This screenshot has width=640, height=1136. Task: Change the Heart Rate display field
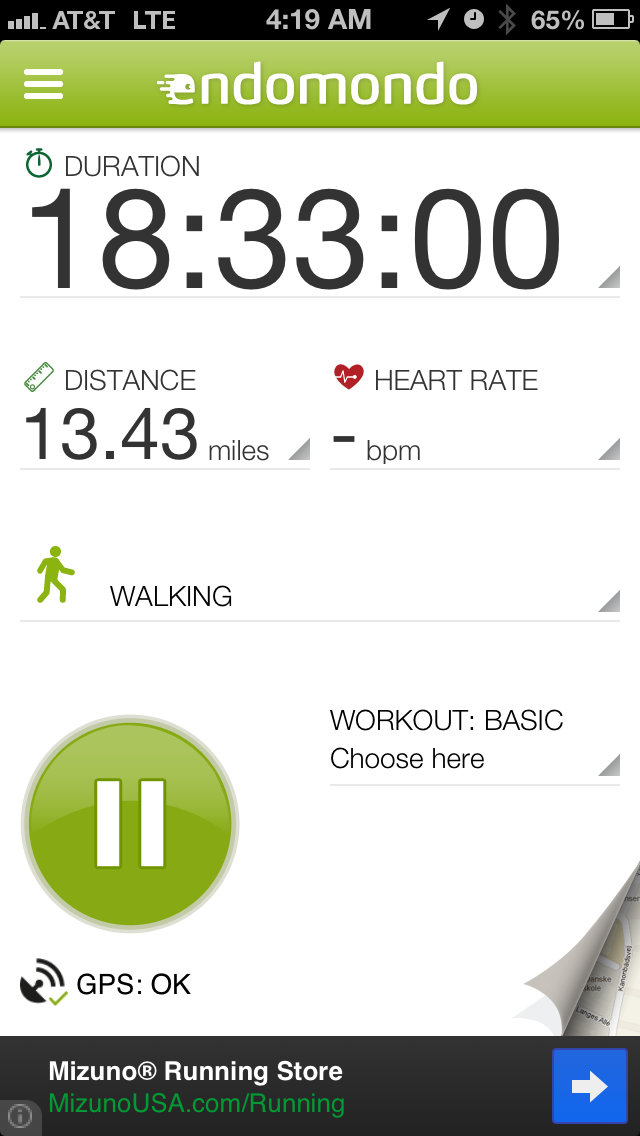pos(475,435)
